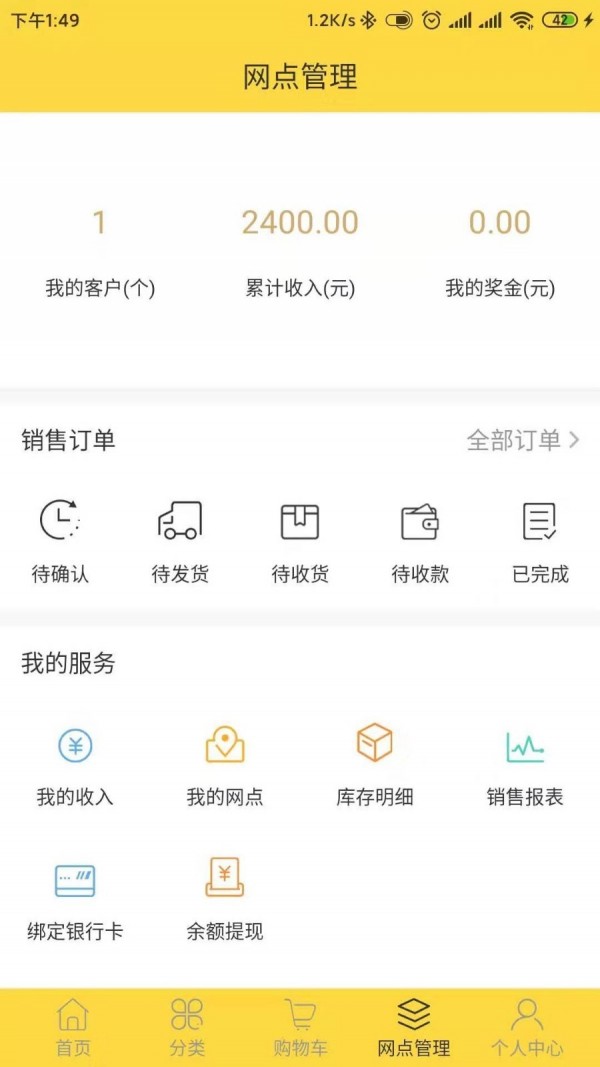The width and height of the screenshot is (600, 1067).
Task: View 已完成 orders
Action: (540, 540)
